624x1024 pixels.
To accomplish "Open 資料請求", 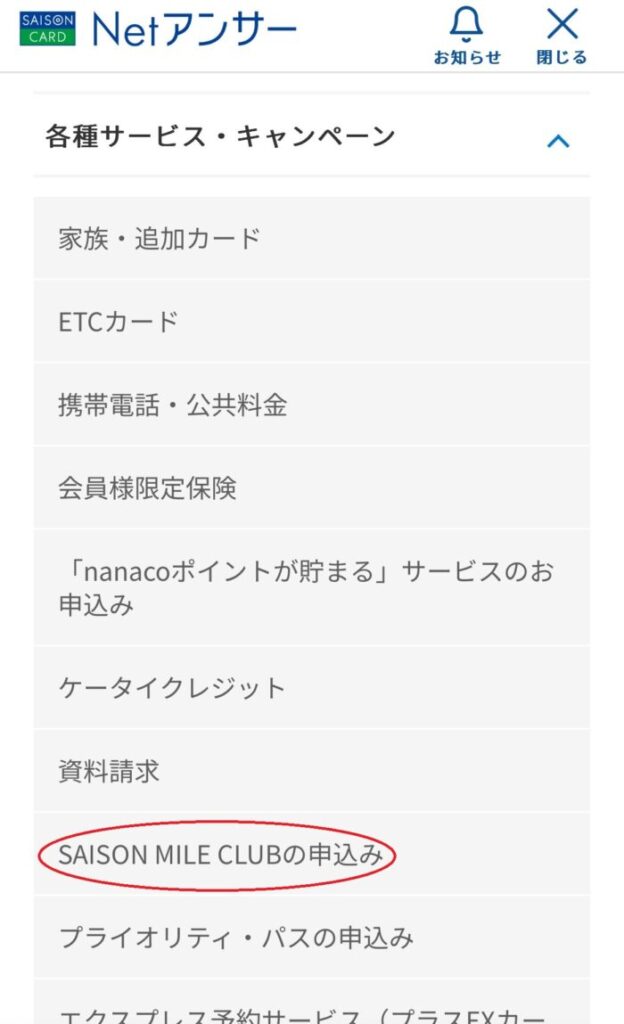I will click(x=311, y=771).
